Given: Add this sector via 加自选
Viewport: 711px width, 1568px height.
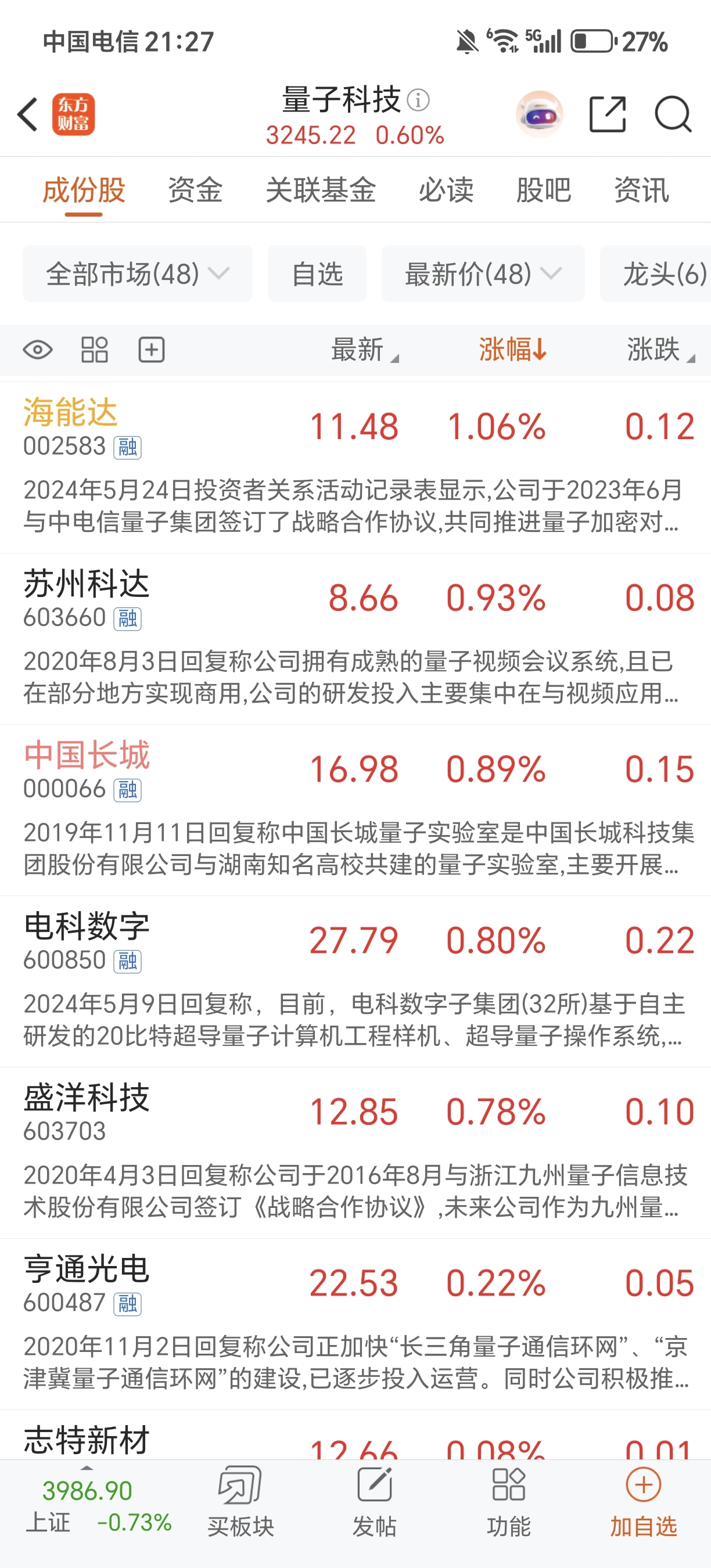Looking at the screenshot, I should [x=643, y=1502].
